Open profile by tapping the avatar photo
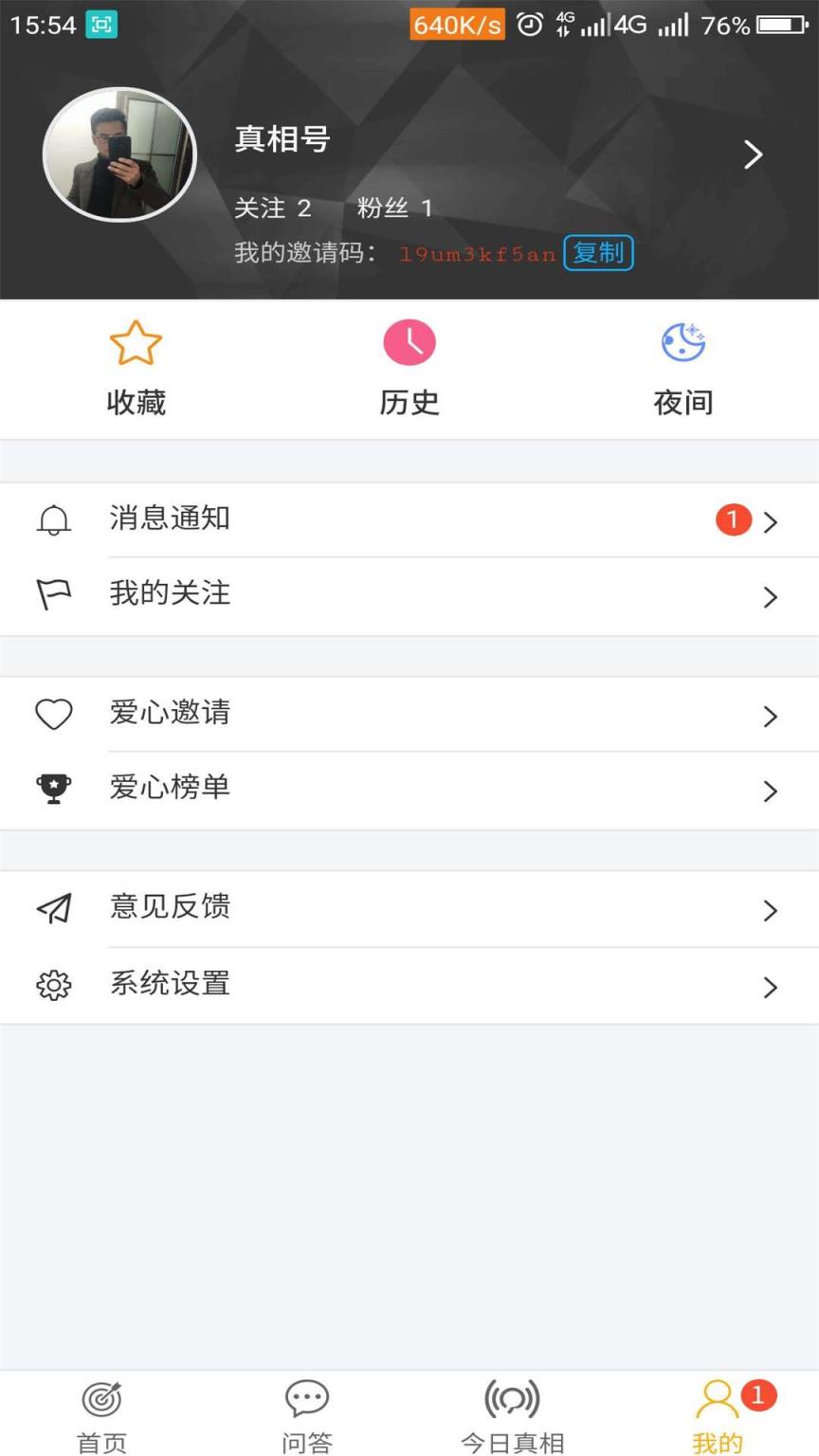Screen dimensions: 819x1456 pos(119,154)
